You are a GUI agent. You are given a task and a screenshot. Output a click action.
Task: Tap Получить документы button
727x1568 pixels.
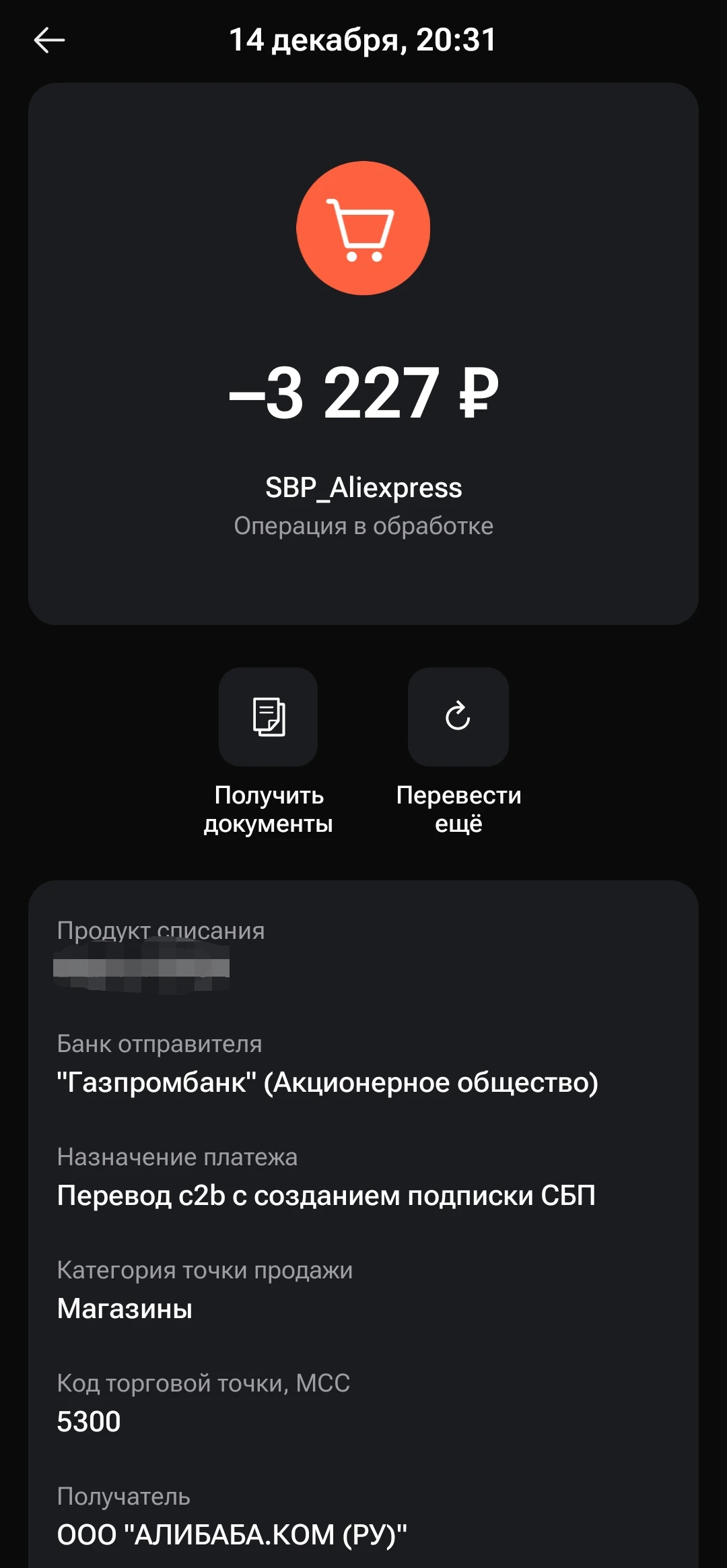tap(268, 717)
